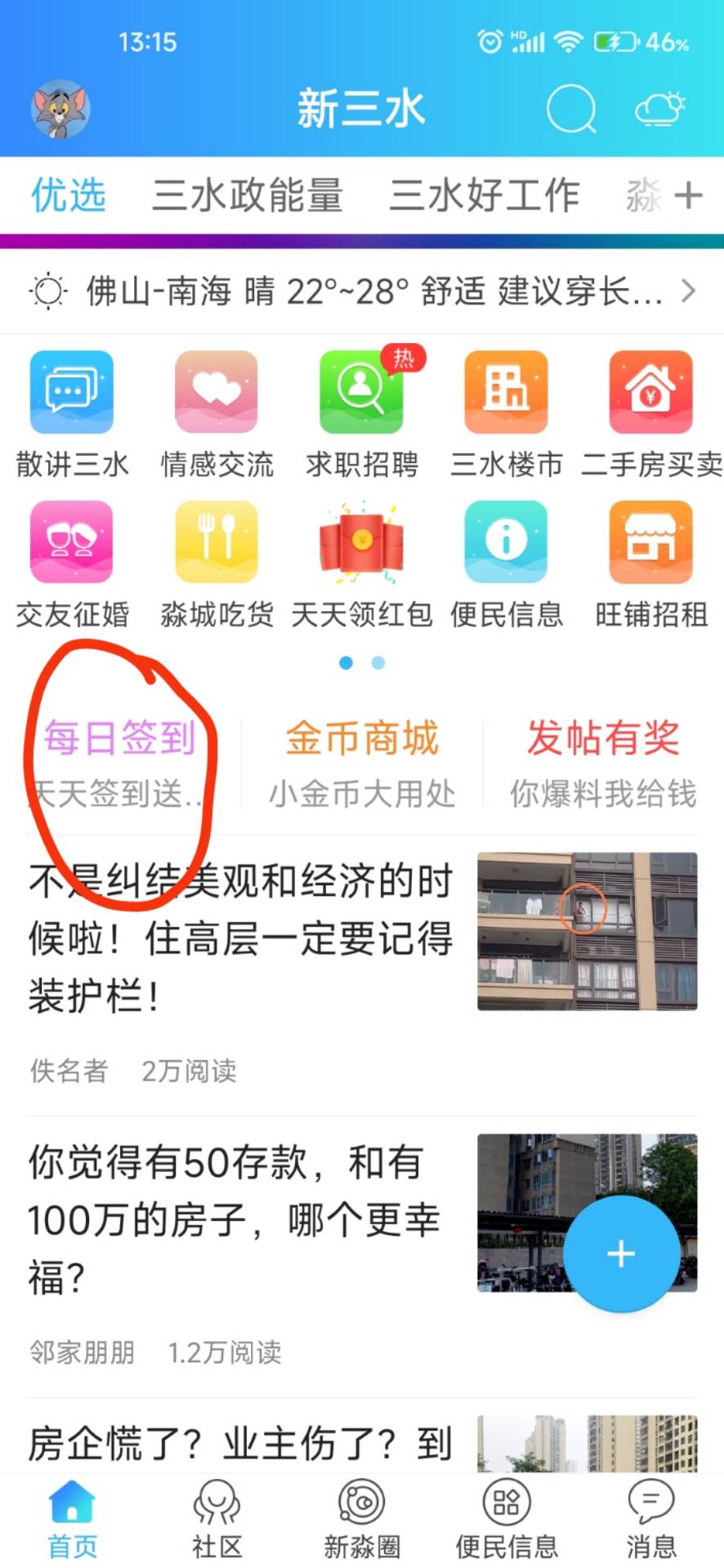
Task: Open the weather icon in the header
Action: point(659,109)
